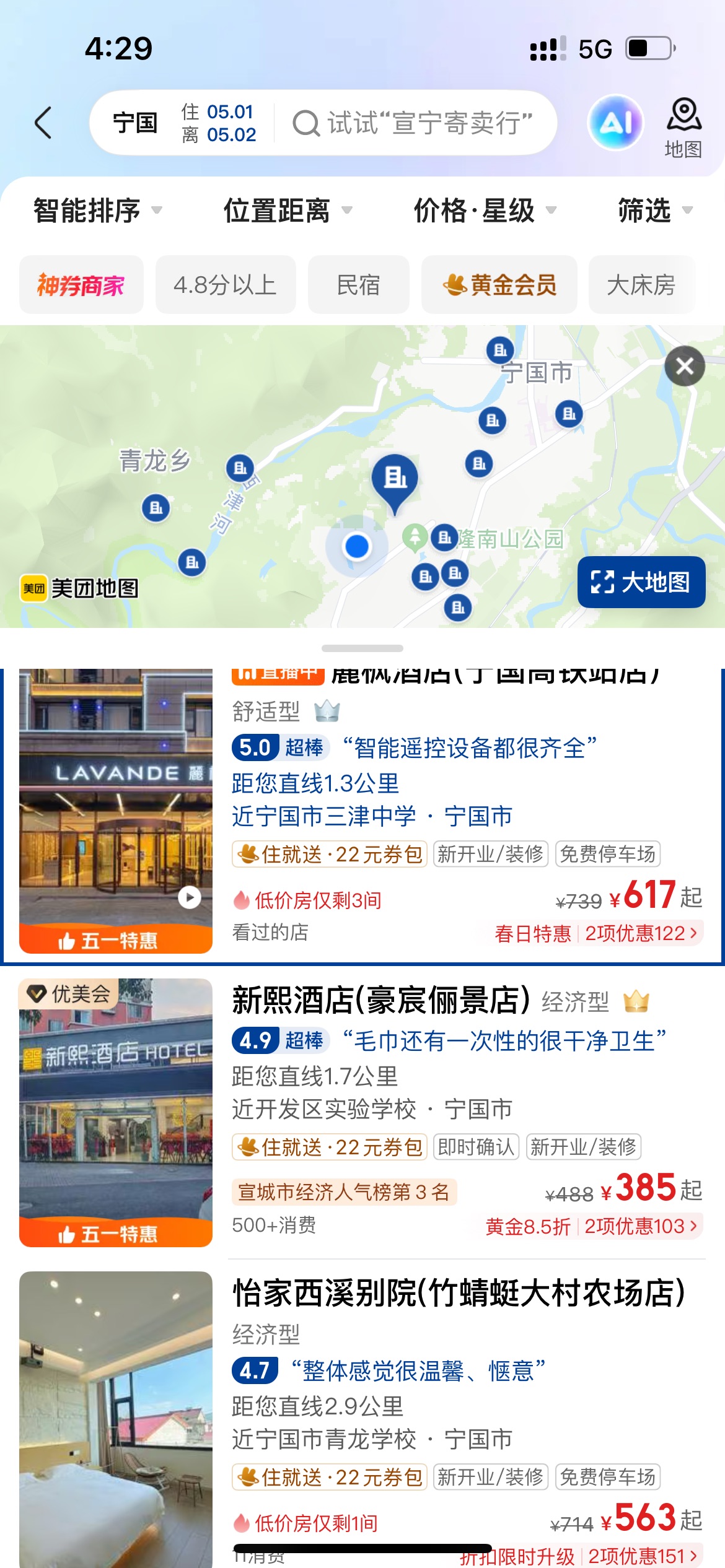The width and height of the screenshot is (725, 1568).
Task: Open the AI assistant button
Action: click(615, 123)
